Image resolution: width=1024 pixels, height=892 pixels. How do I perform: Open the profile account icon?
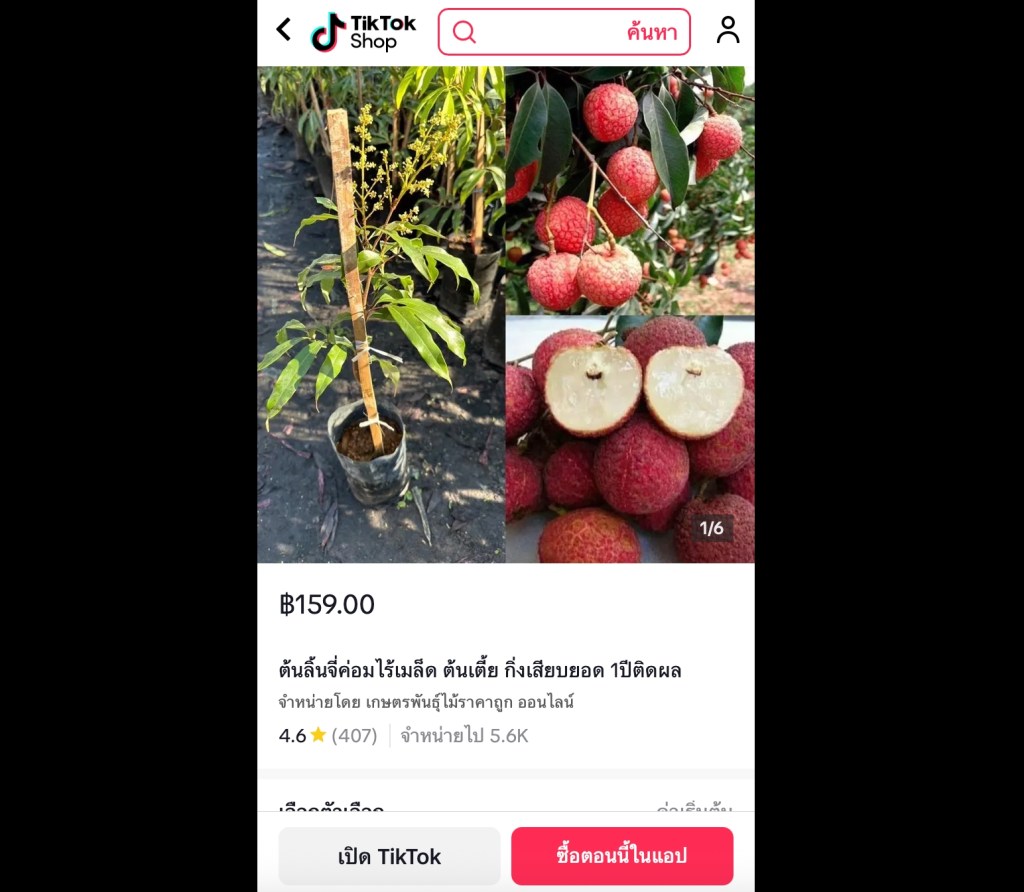727,30
